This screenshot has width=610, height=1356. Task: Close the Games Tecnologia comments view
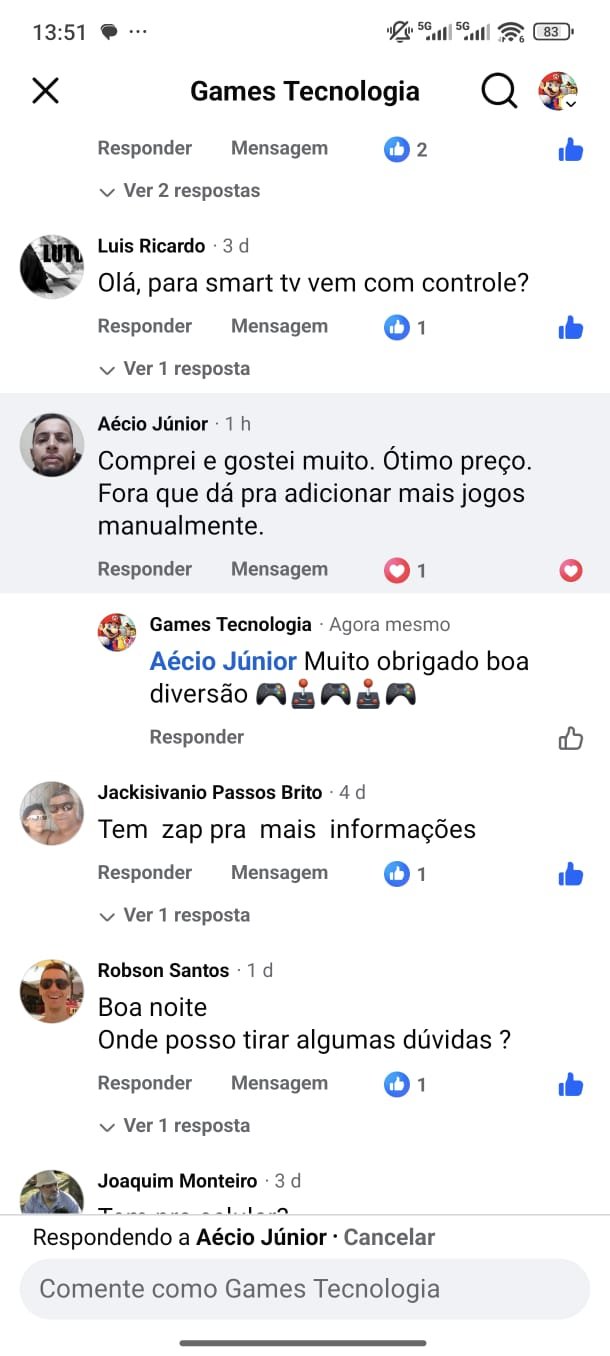(46, 91)
